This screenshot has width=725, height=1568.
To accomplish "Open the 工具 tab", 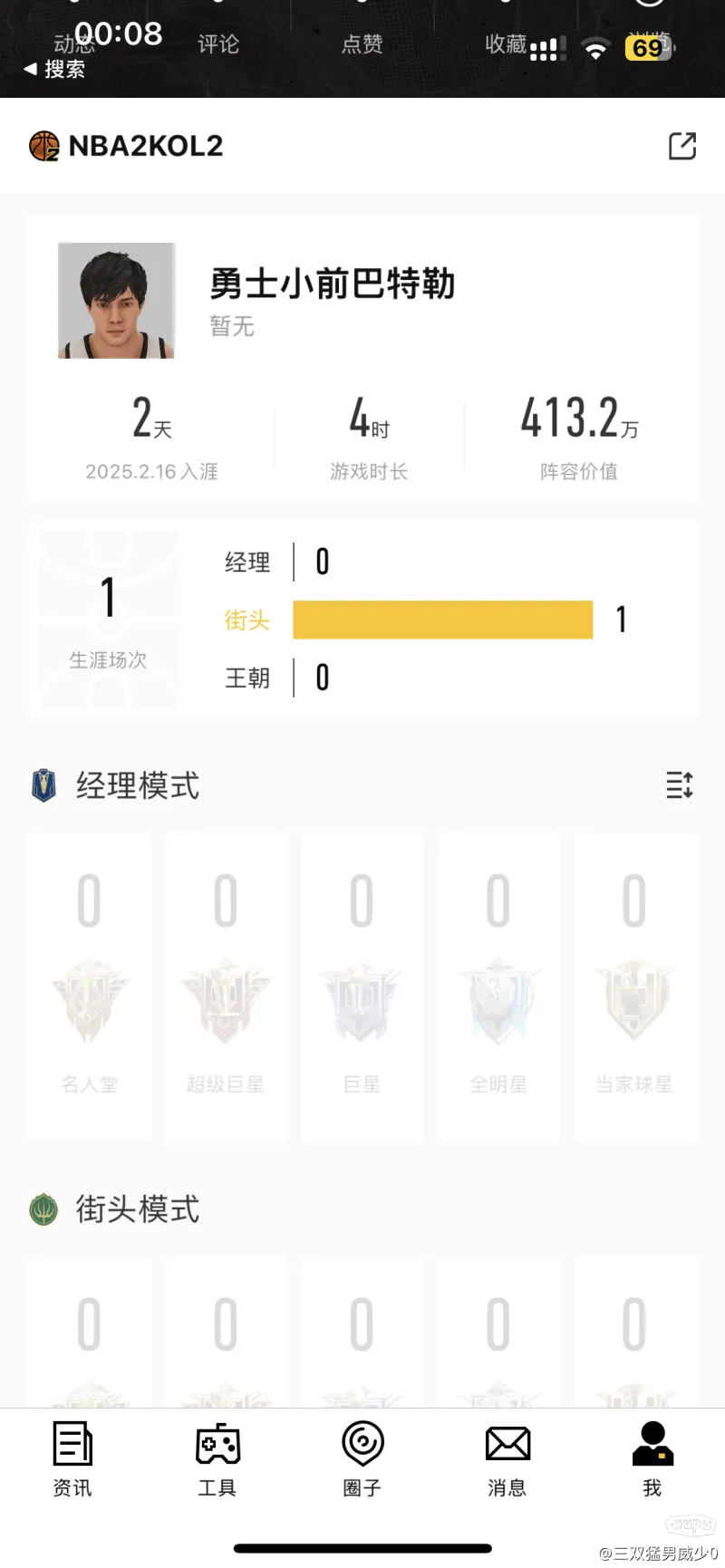I will point(217,1458).
